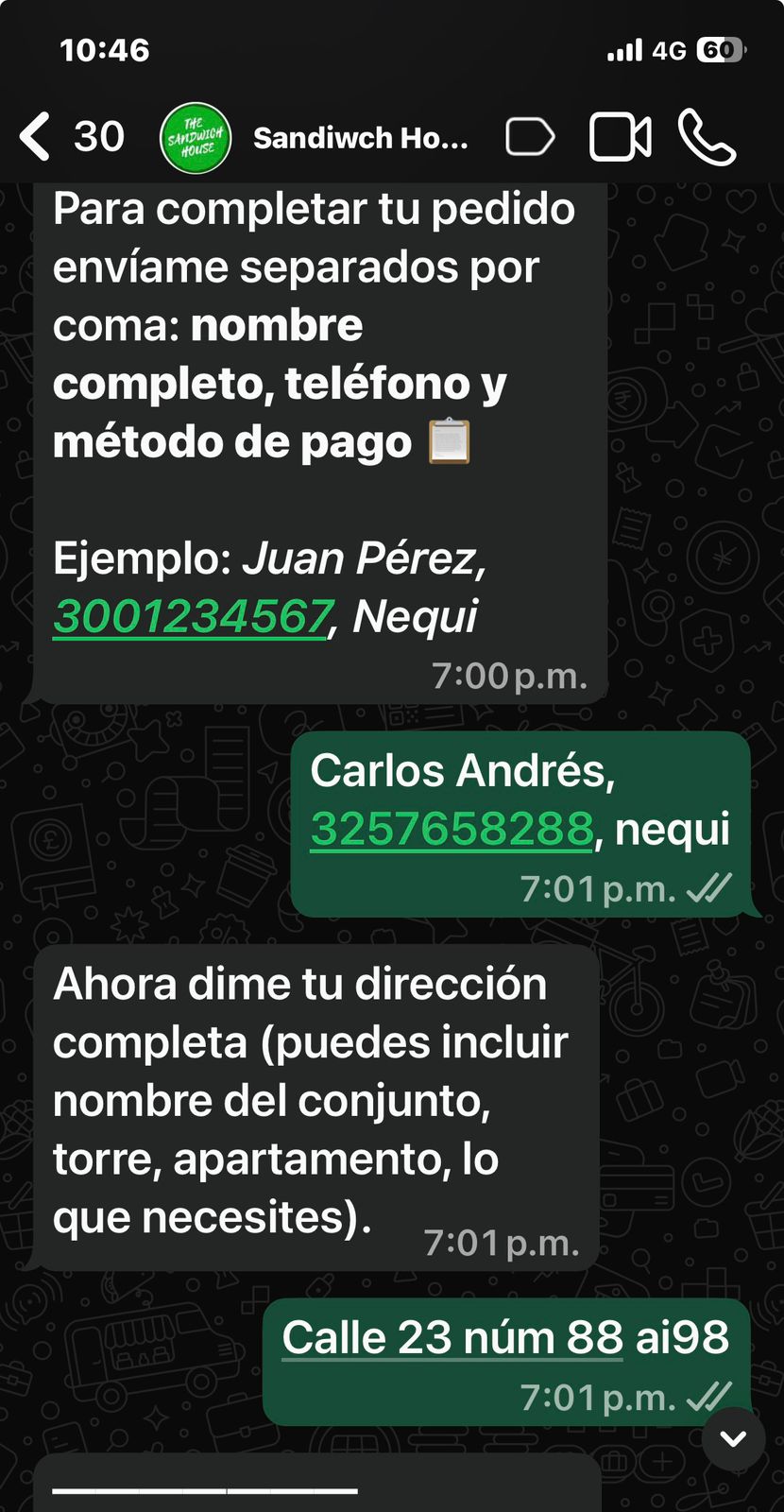
Task: Start a voice call with Sandwich House
Action: pyautogui.click(x=709, y=135)
